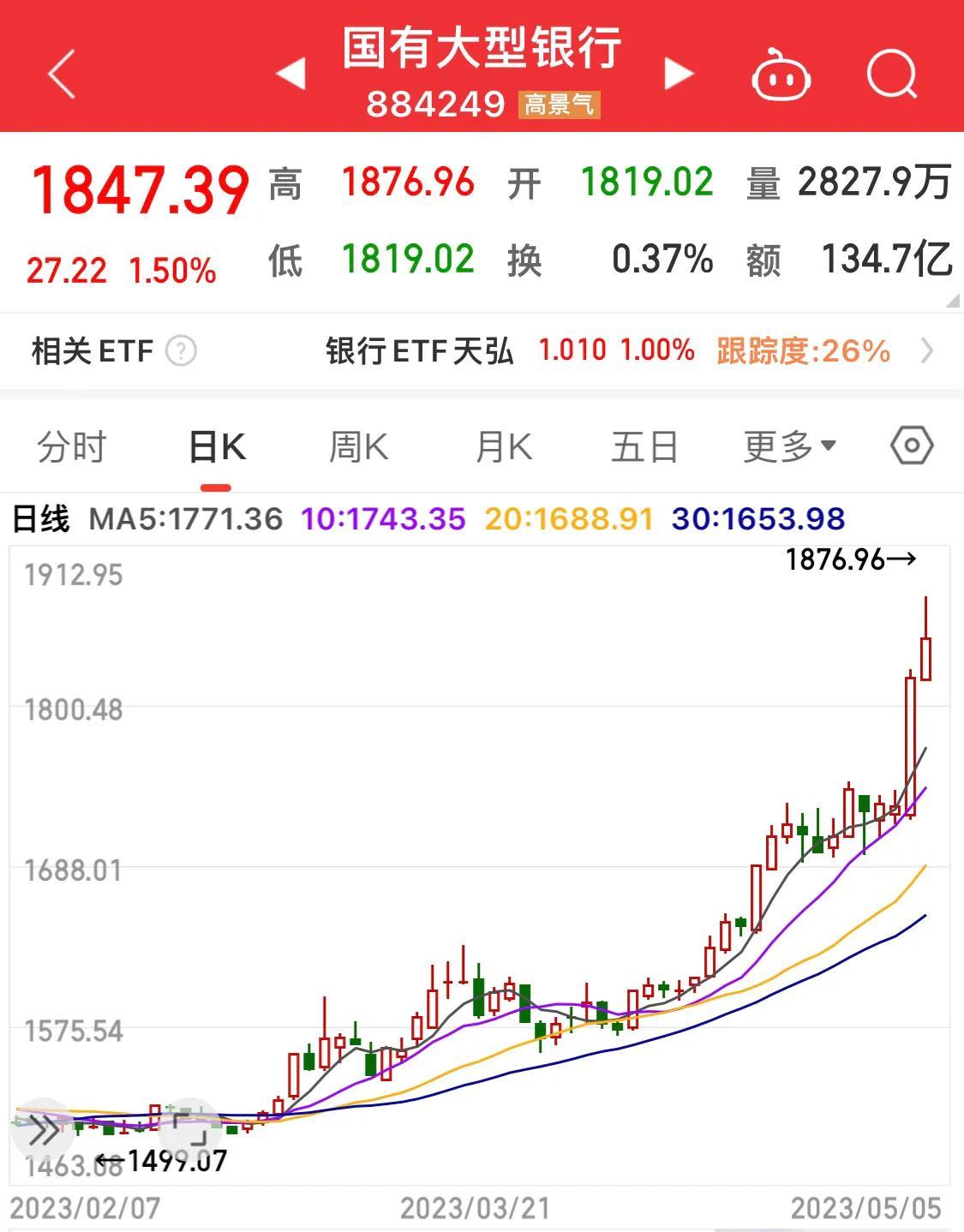Select the 日K chart tab
The height and width of the screenshot is (1232, 964).
[216, 446]
